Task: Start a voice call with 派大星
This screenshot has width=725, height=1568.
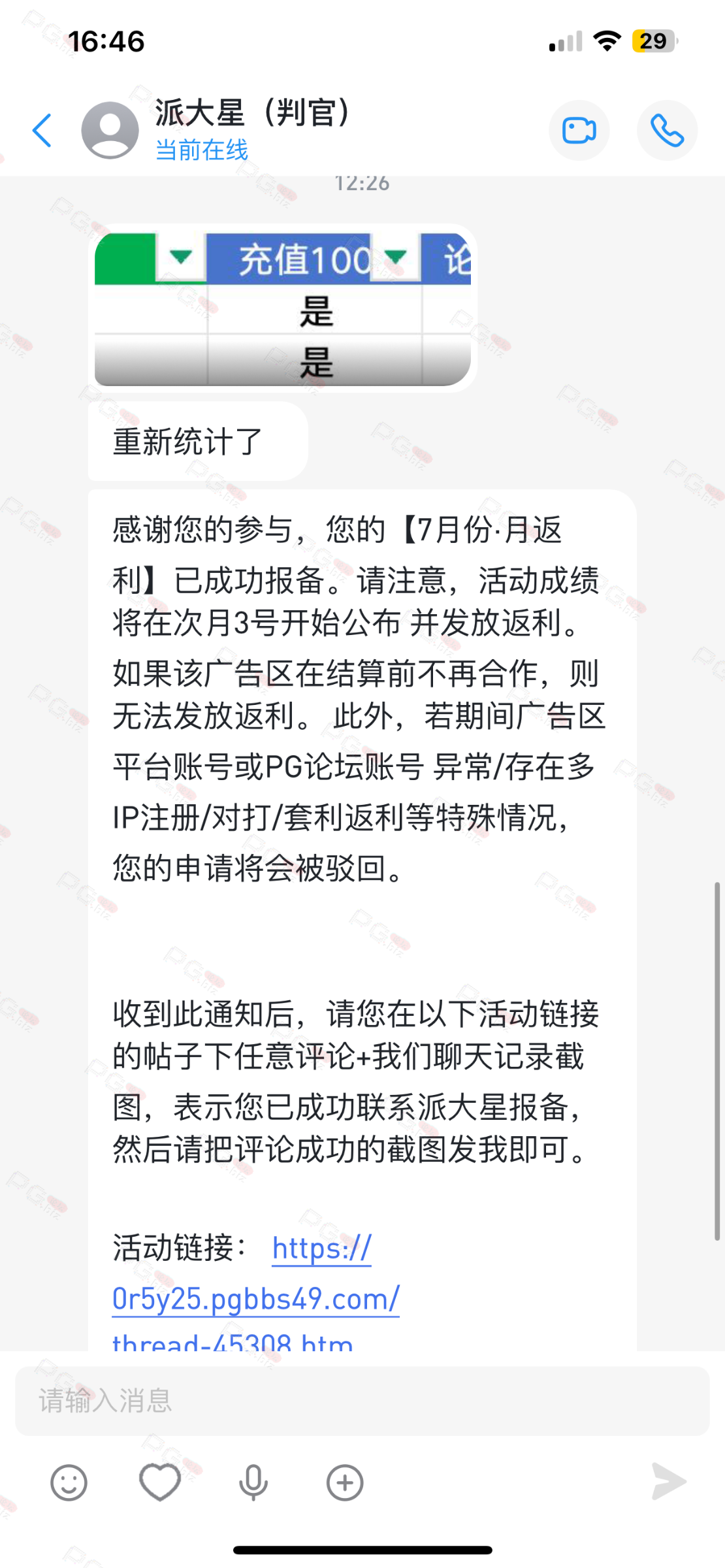Action: 667,130
